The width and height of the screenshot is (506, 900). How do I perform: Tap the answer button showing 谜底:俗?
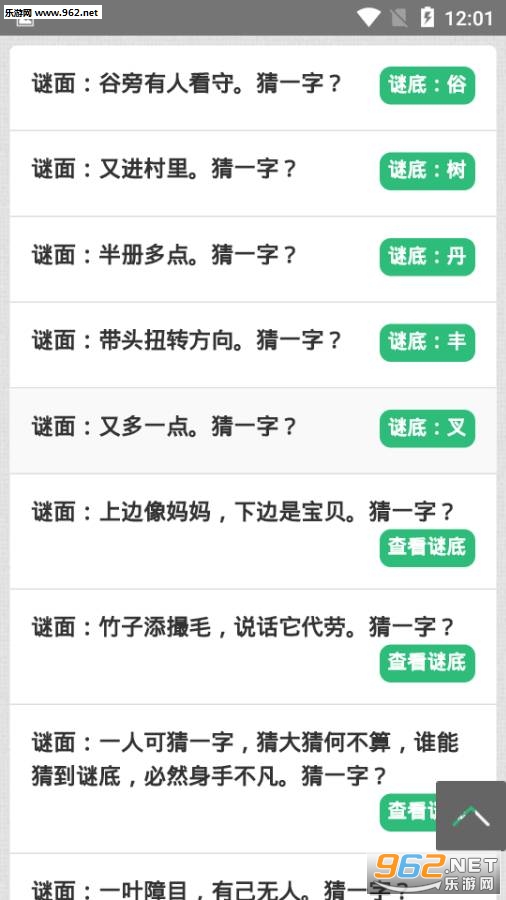(x=427, y=86)
